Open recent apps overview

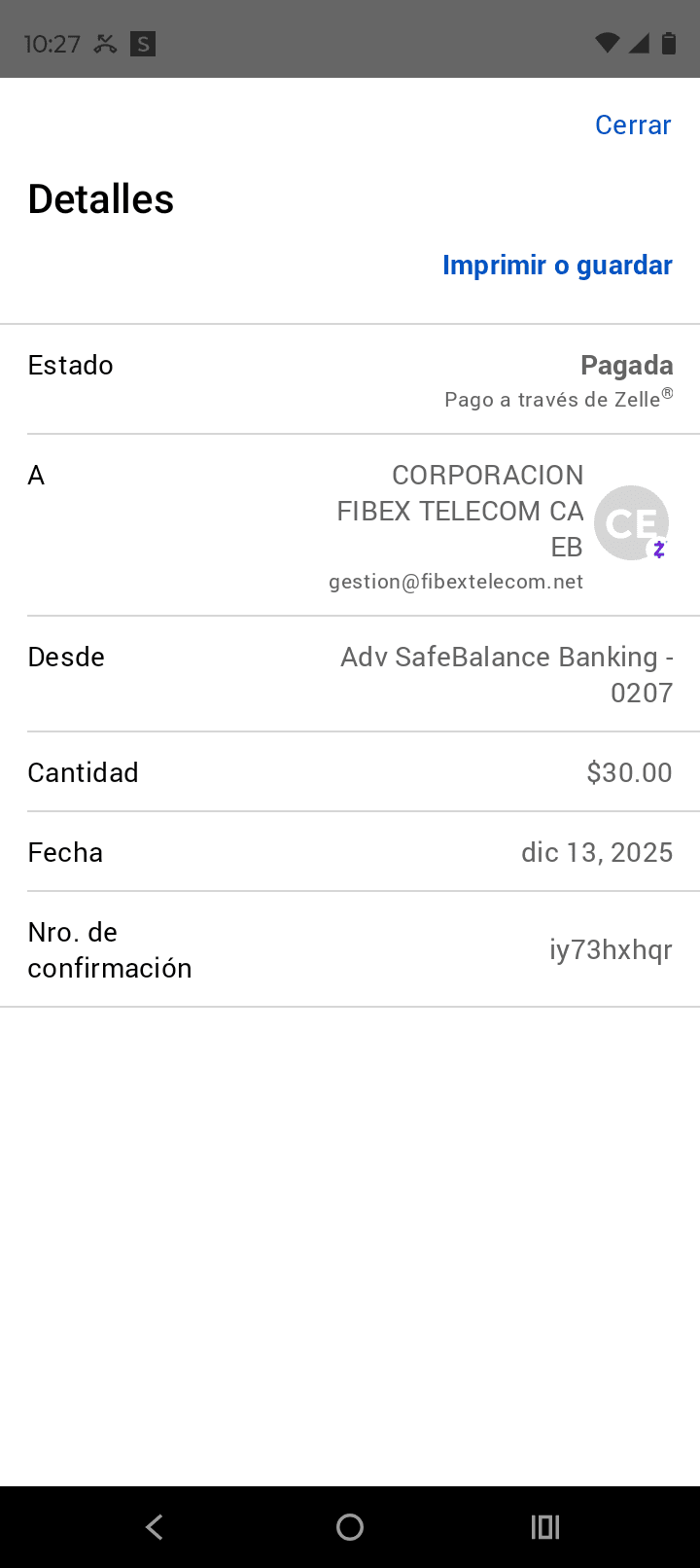545,1527
